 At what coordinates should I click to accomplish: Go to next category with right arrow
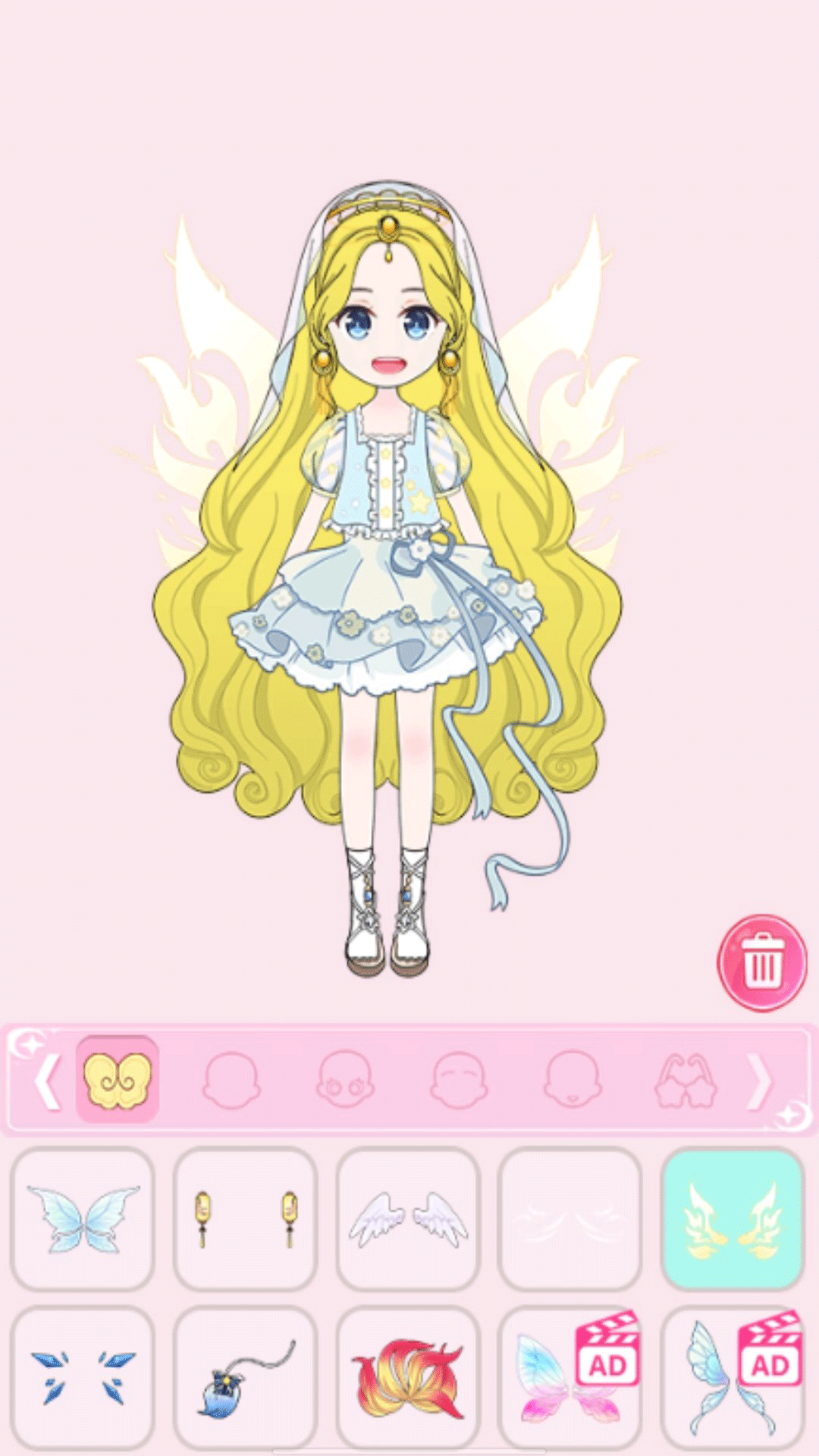(761, 1080)
